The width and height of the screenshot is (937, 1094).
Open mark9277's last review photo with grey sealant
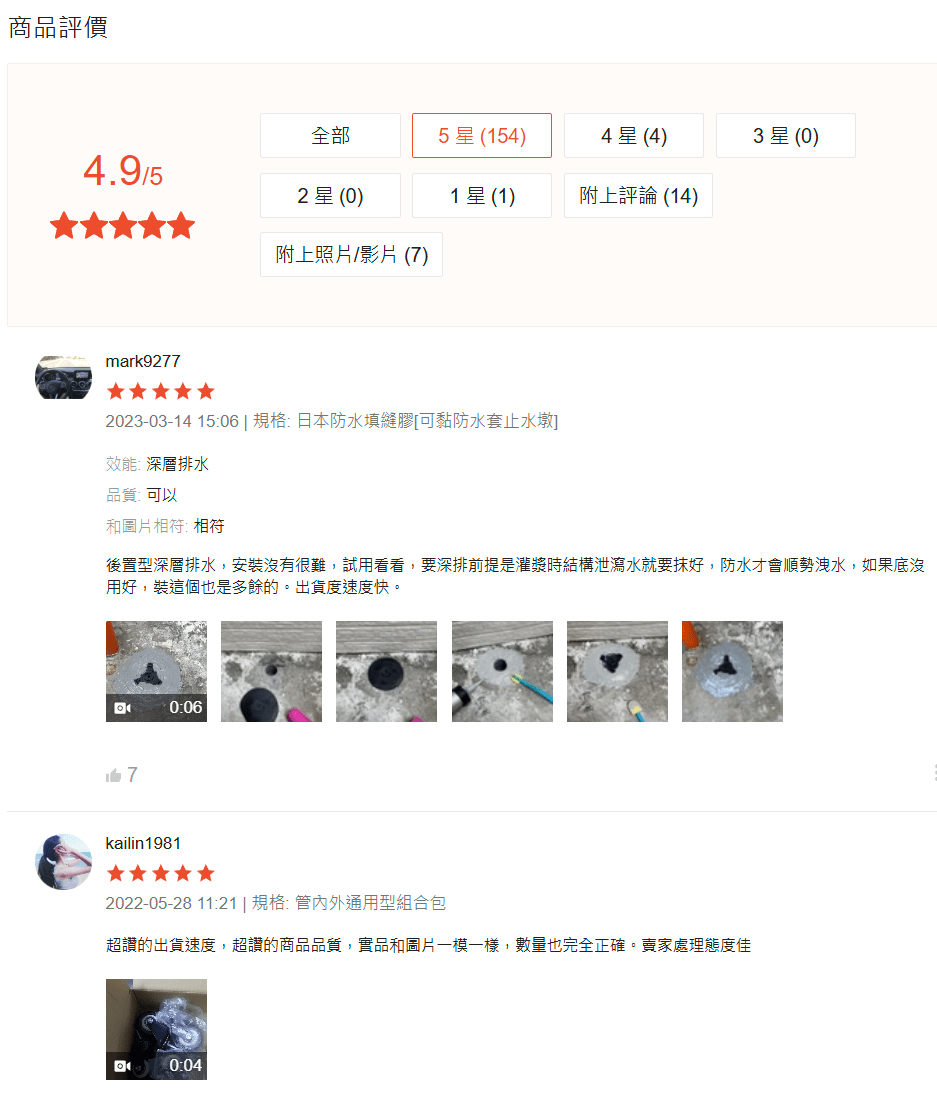click(732, 671)
